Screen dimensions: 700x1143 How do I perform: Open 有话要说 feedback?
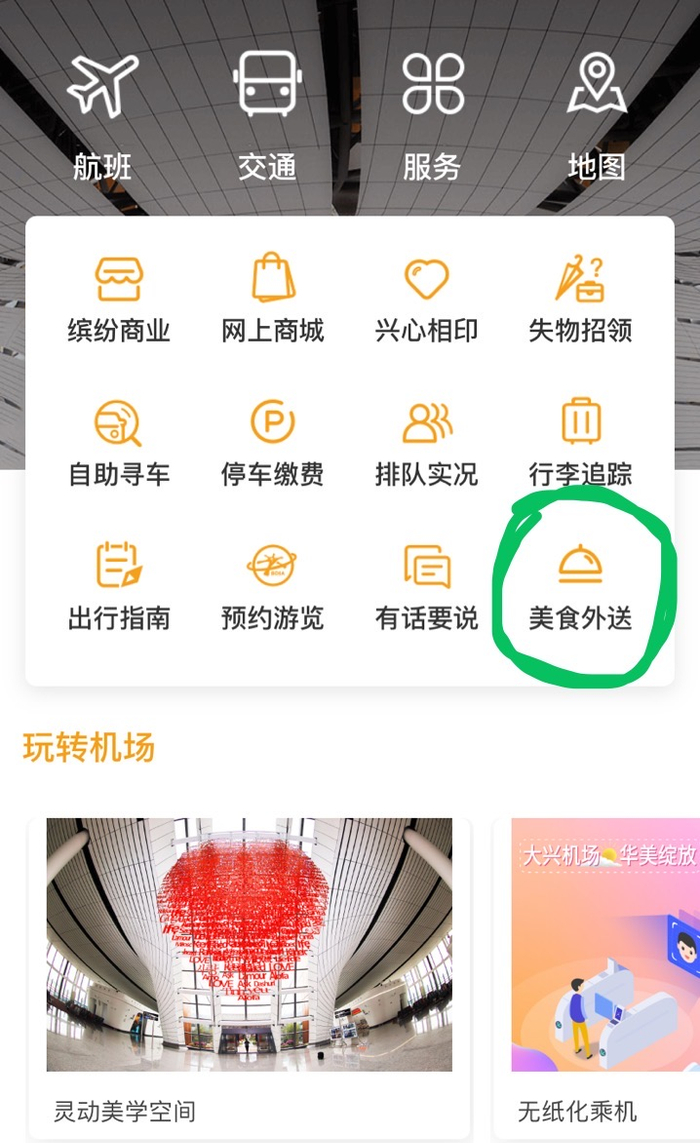pos(427,587)
